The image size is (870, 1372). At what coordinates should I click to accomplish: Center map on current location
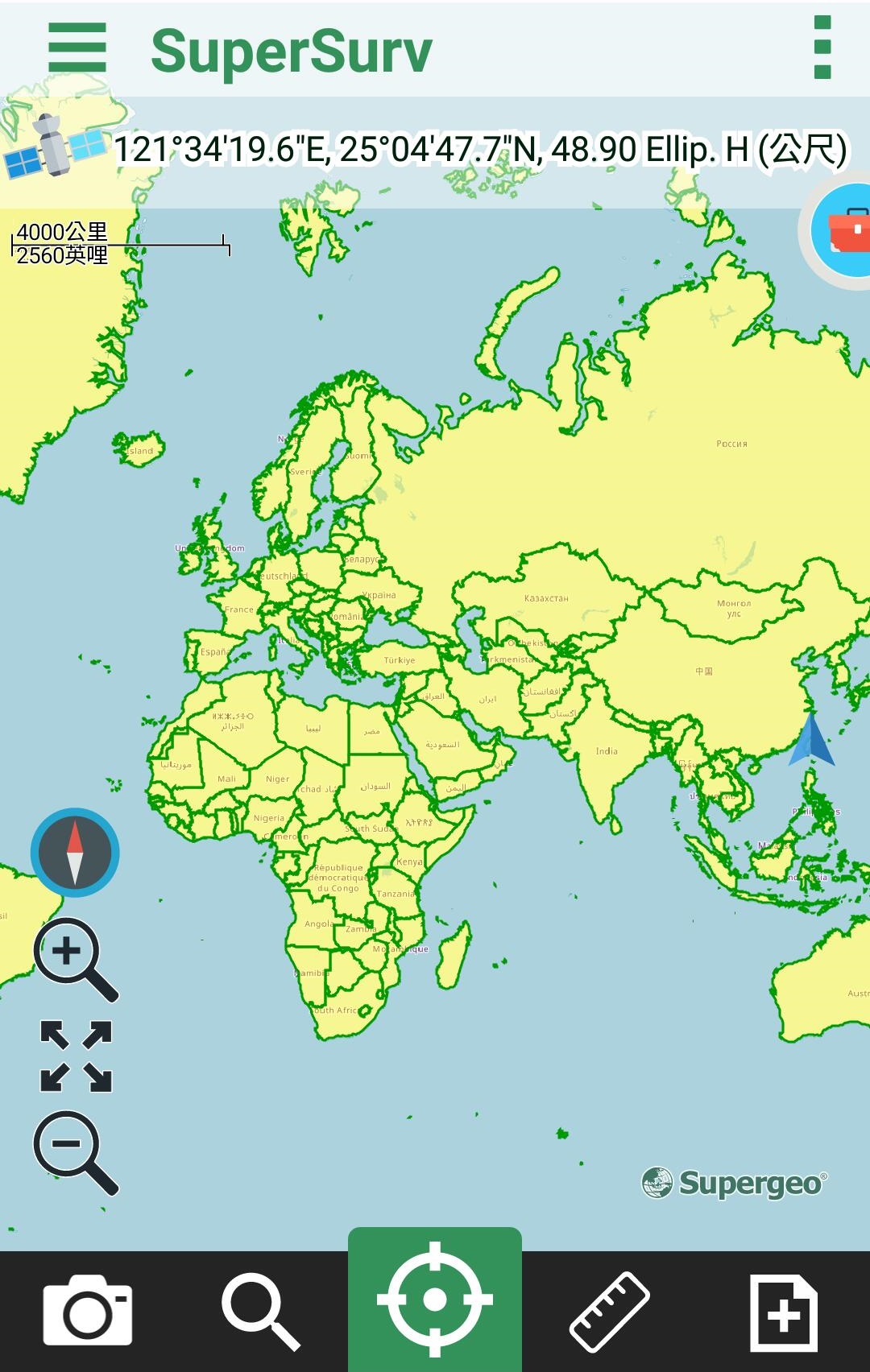[x=435, y=1300]
